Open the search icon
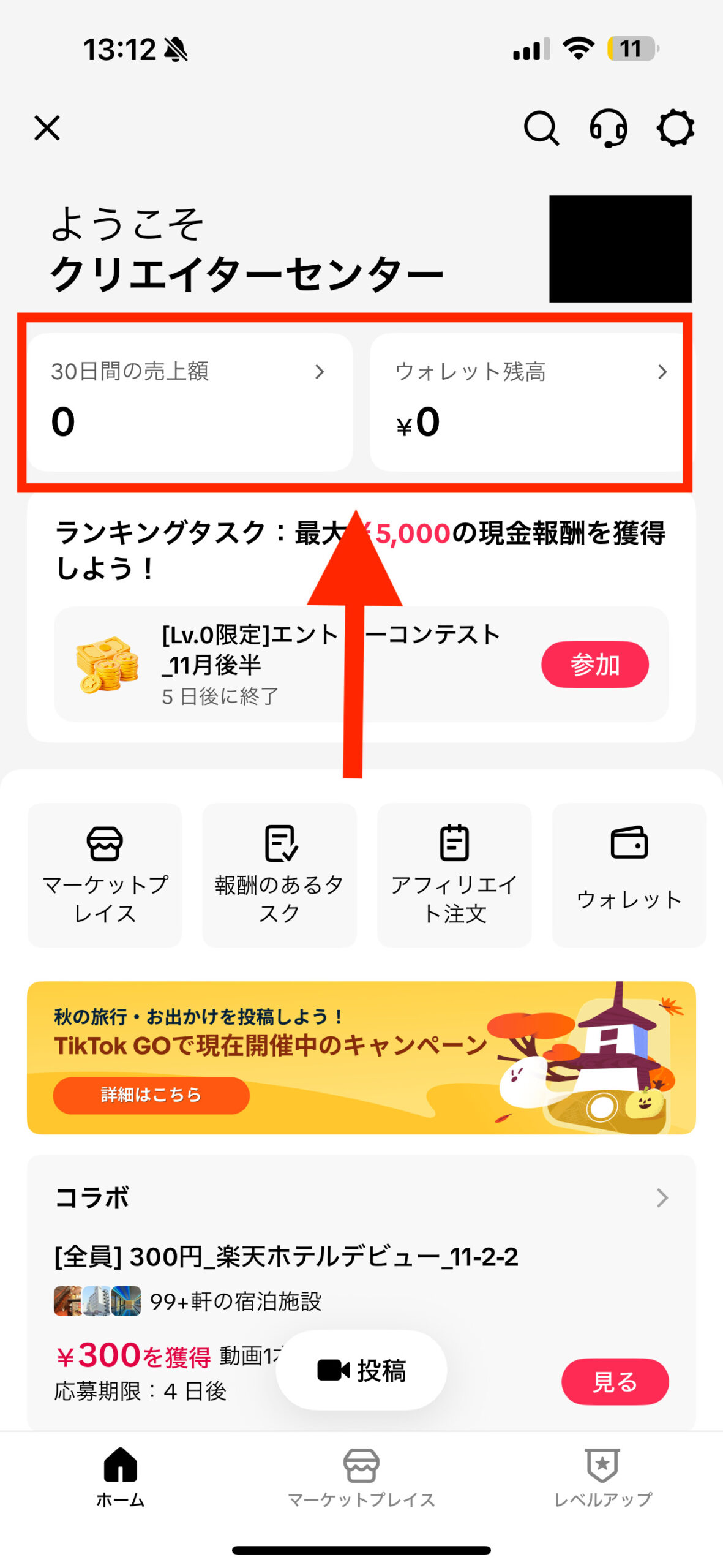This screenshot has height=1568, width=723. pos(541,128)
